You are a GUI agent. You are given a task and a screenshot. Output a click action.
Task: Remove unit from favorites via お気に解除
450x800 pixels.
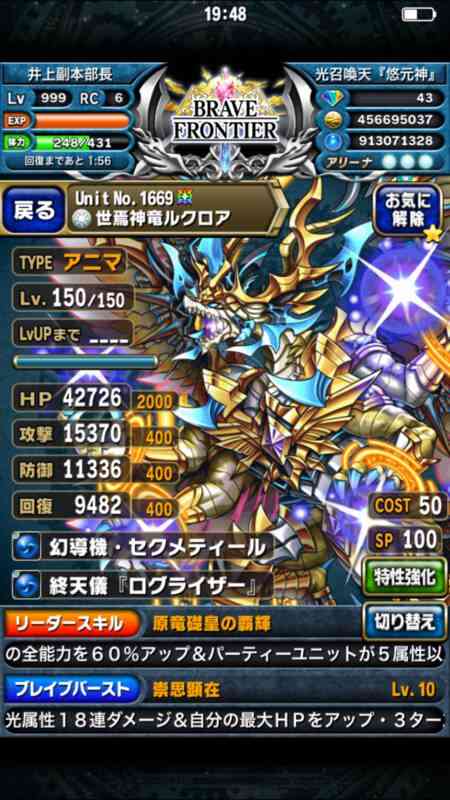(407, 209)
